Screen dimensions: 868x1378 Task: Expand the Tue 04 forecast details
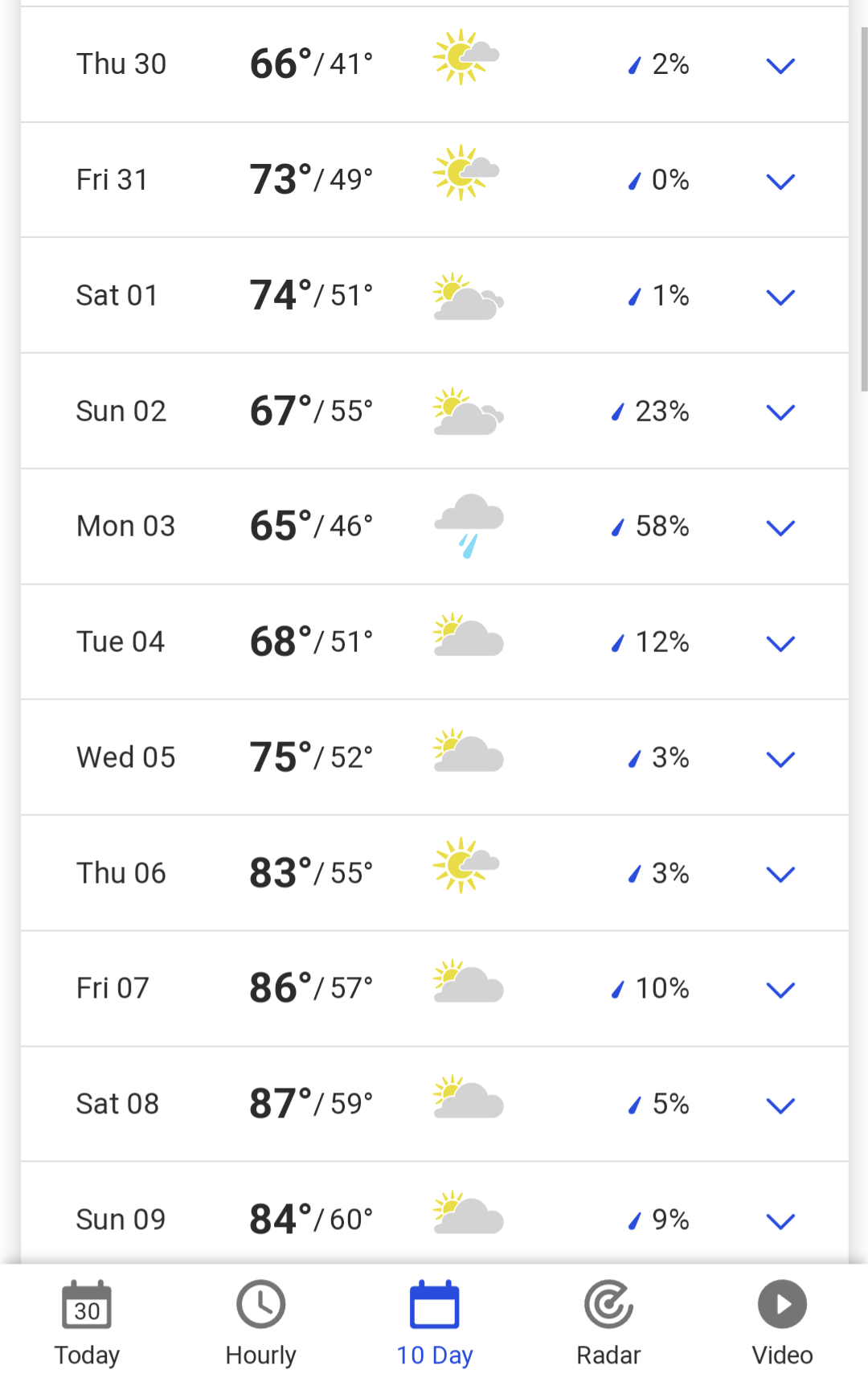[780, 643]
